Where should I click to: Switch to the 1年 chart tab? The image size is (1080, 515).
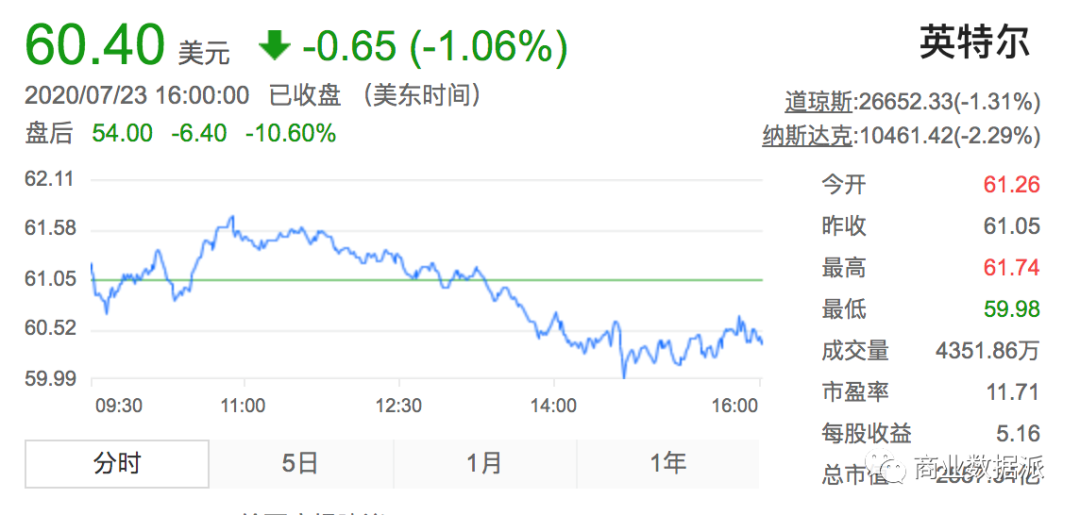click(667, 464)
